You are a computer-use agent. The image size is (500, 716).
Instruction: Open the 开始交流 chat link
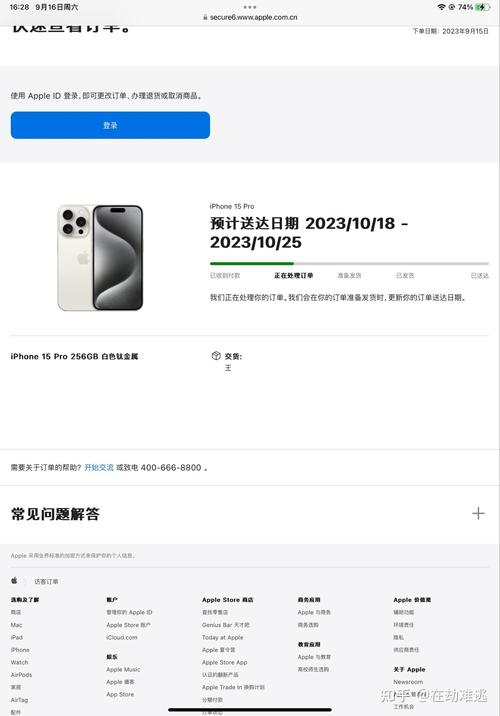[x=99, y=468]
